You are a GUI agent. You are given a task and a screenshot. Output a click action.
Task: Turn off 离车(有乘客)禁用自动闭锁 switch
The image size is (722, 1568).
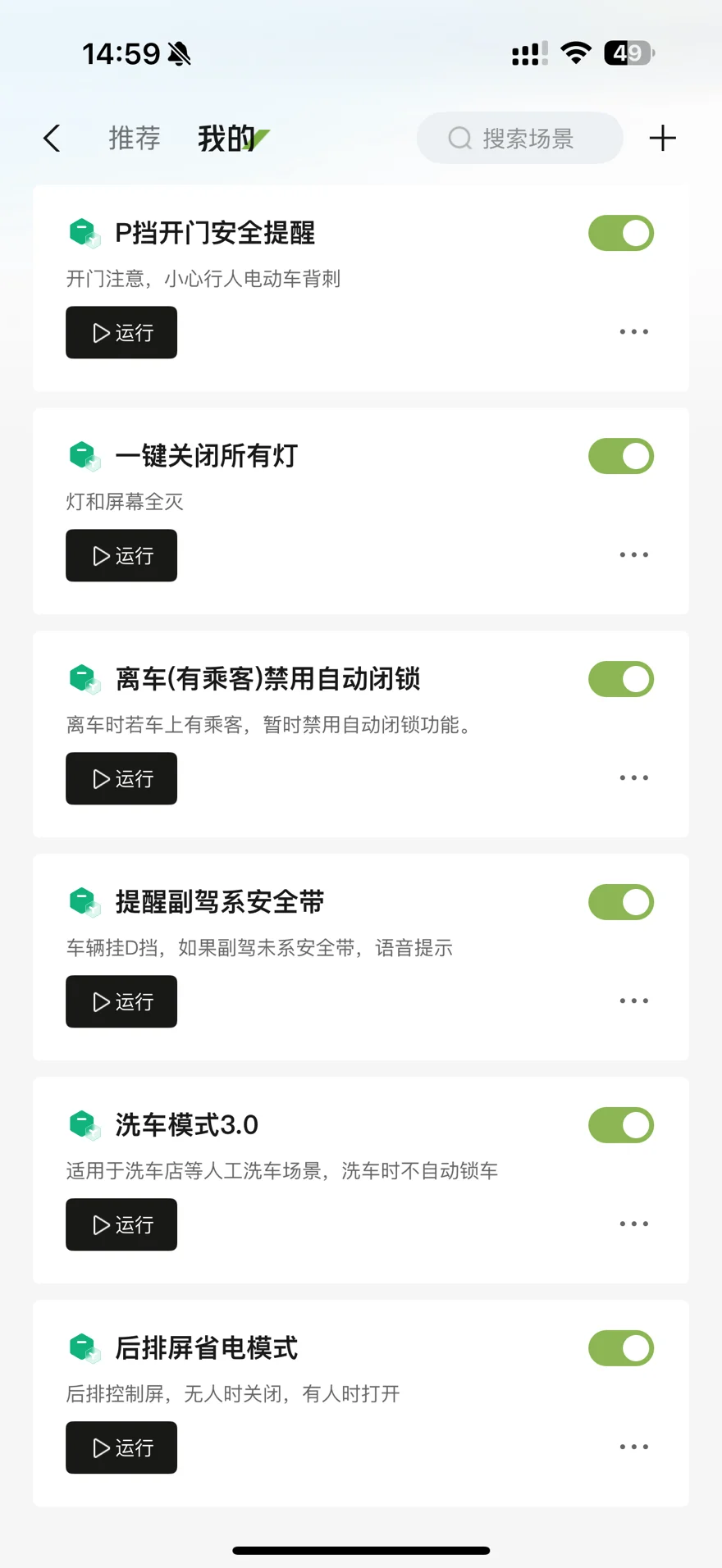[621, 679]
